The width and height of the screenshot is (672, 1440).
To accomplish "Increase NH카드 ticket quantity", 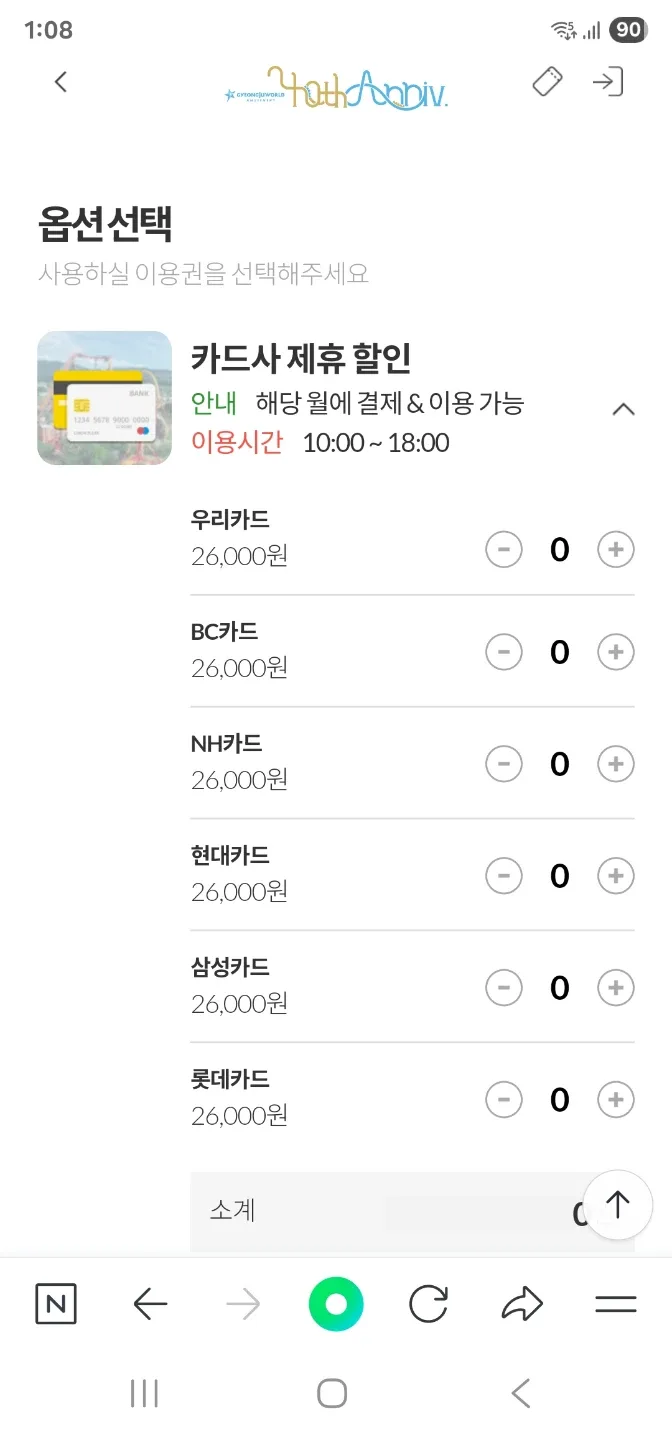I will tap(616, 764).
